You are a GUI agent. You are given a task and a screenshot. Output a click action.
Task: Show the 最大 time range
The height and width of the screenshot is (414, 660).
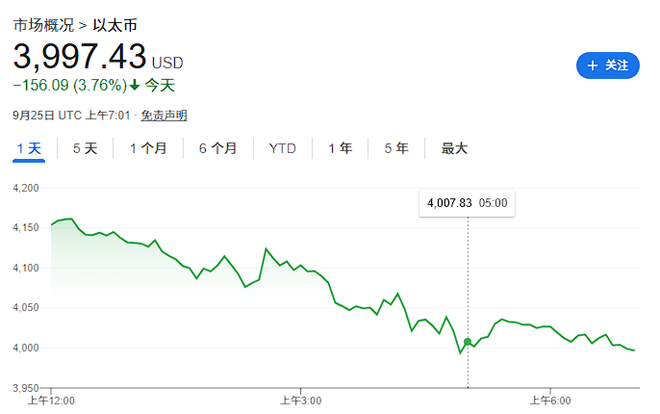454,149
